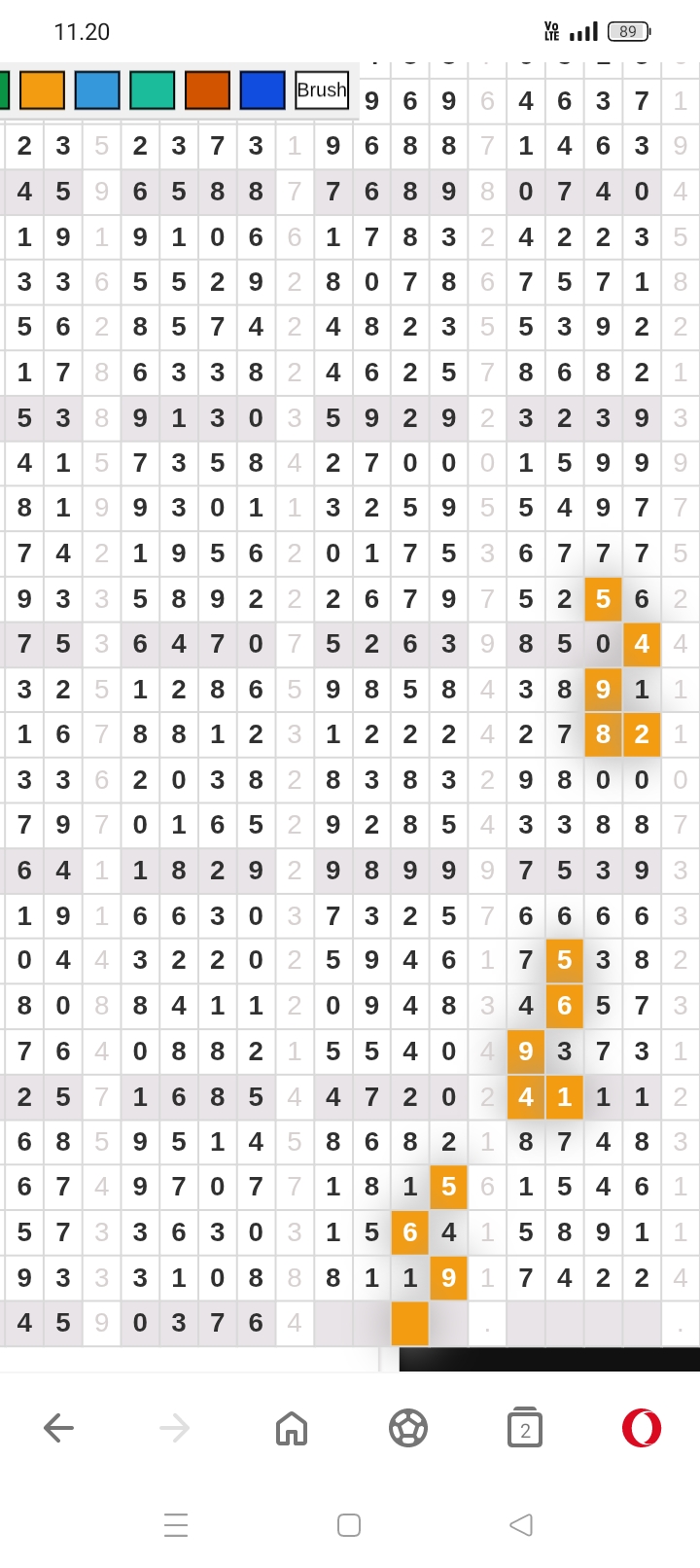Go back in the browser
This screenshot has width=700, height=1568.
pyautogui.click(x=58, y=1428)
